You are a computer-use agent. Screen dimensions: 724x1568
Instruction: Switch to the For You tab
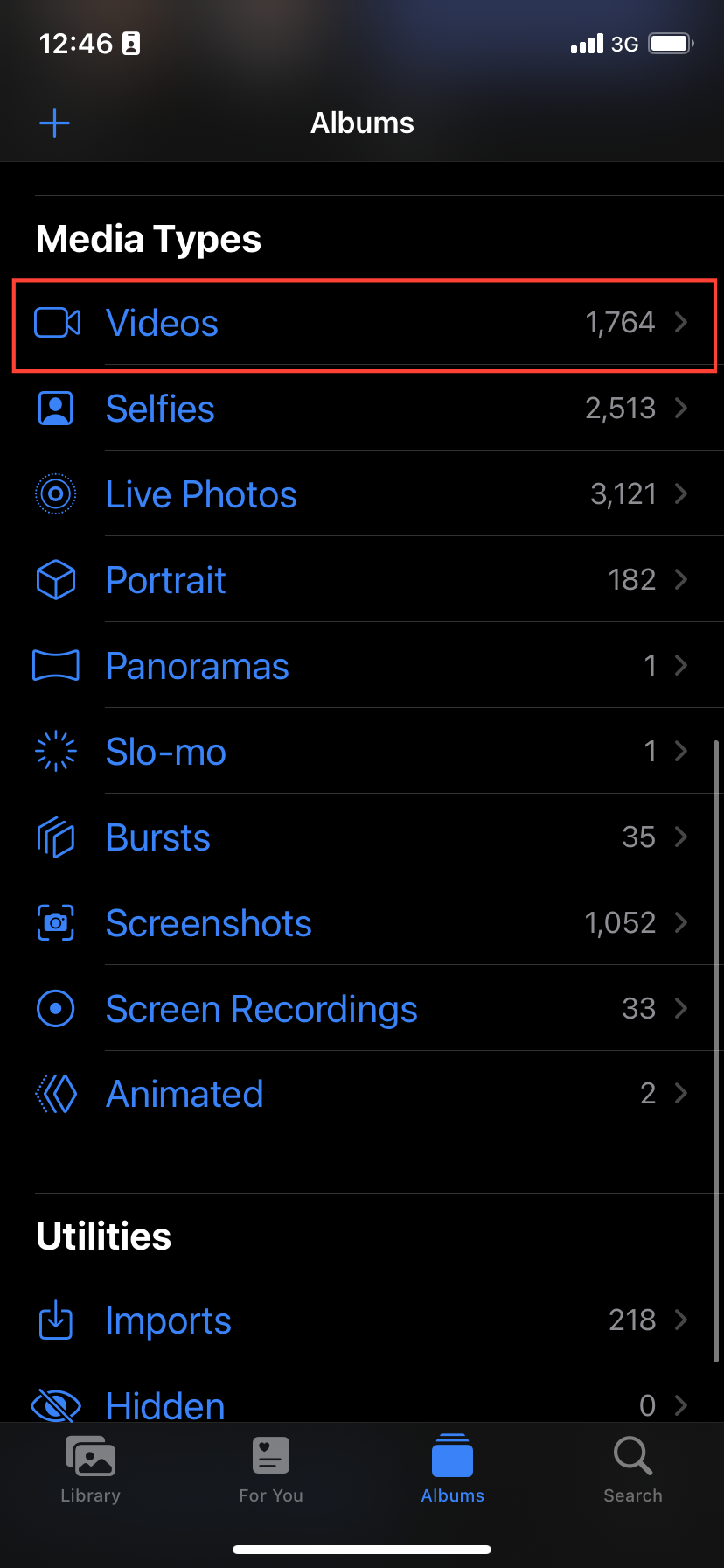pos(271,1470)
